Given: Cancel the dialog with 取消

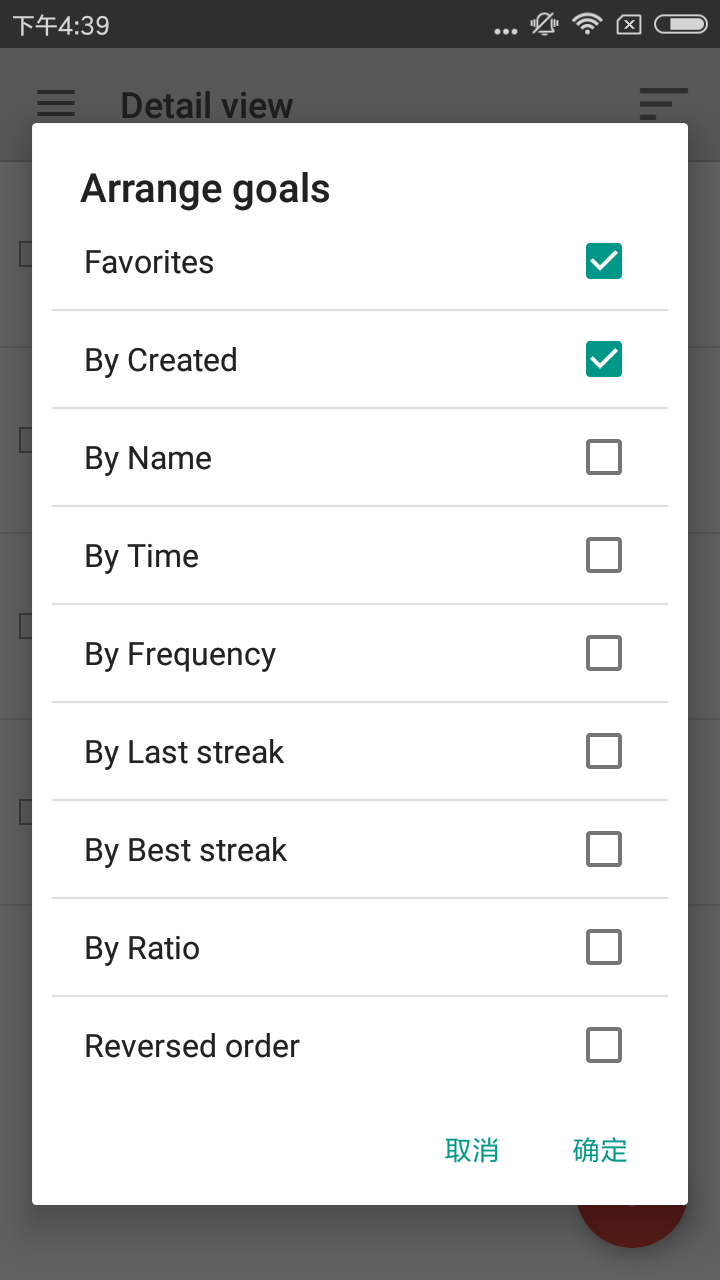Looking at the screenshot, I should tap(472, 1150).
